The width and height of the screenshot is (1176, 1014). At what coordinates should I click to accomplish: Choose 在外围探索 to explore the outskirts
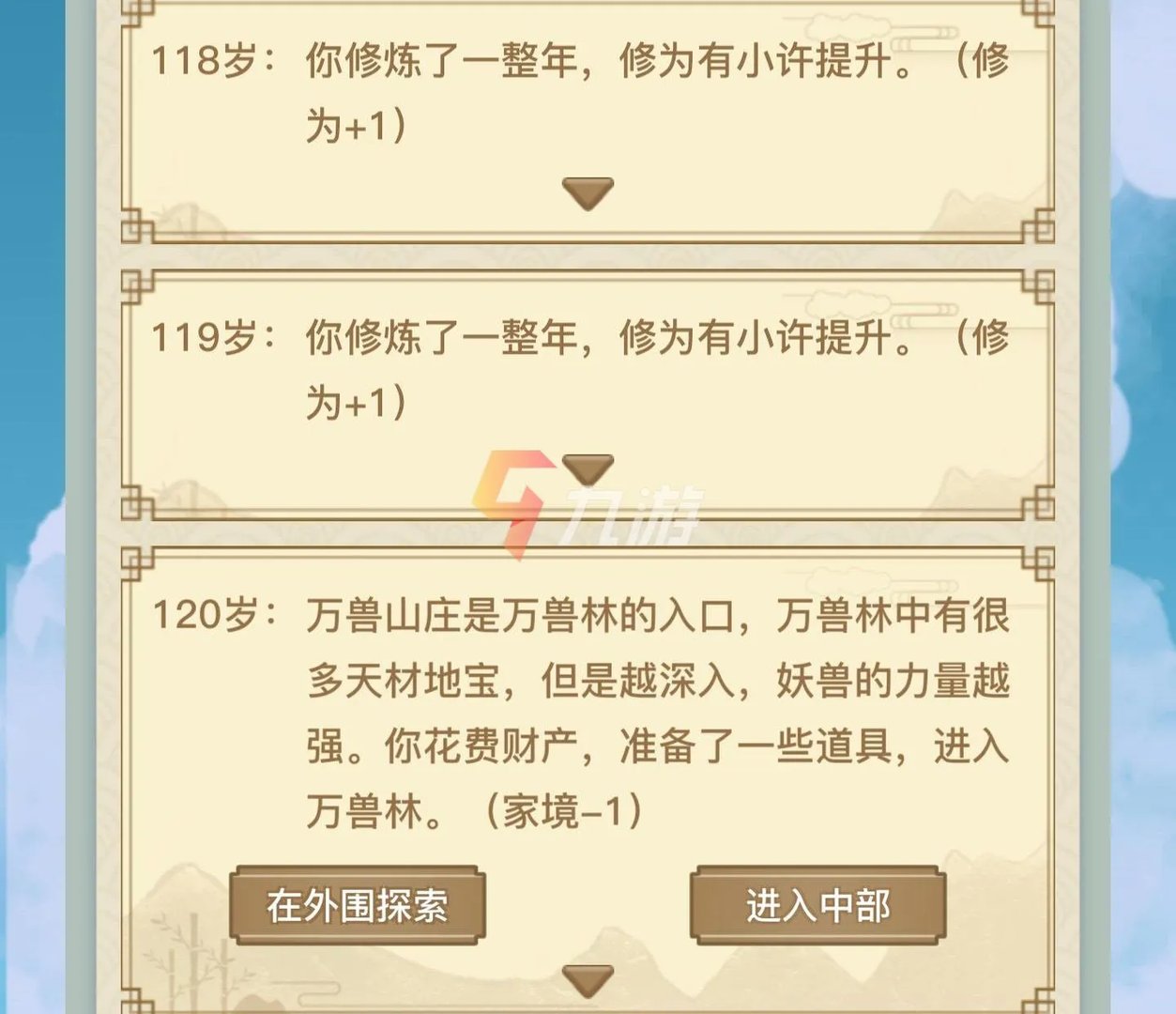(x=357, y=906)
